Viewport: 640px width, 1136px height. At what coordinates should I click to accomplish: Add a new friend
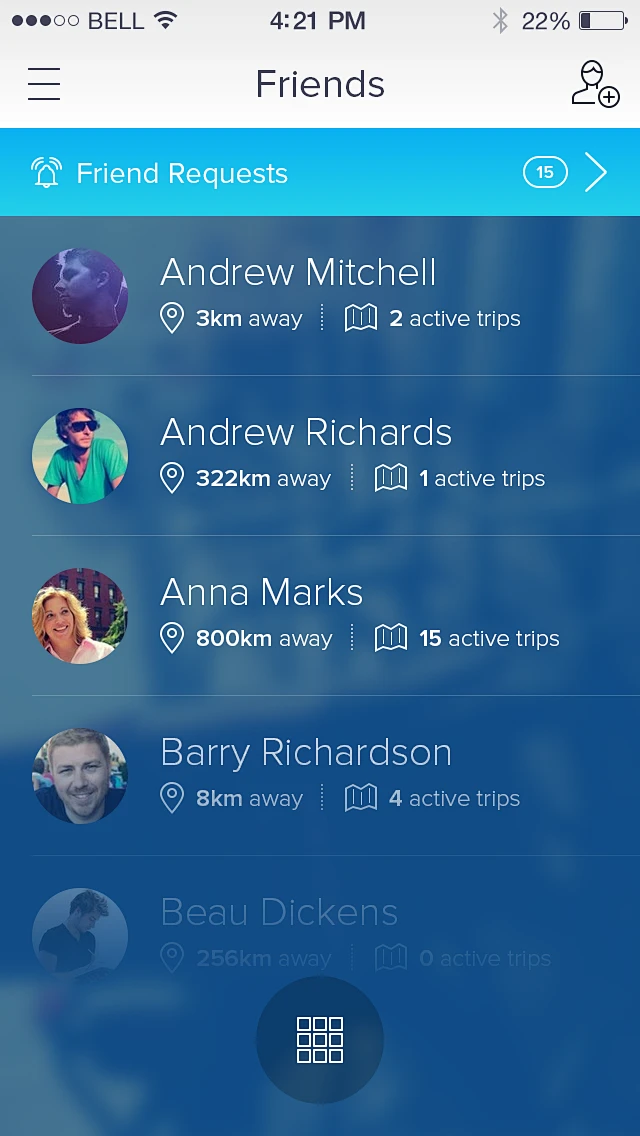595,84
